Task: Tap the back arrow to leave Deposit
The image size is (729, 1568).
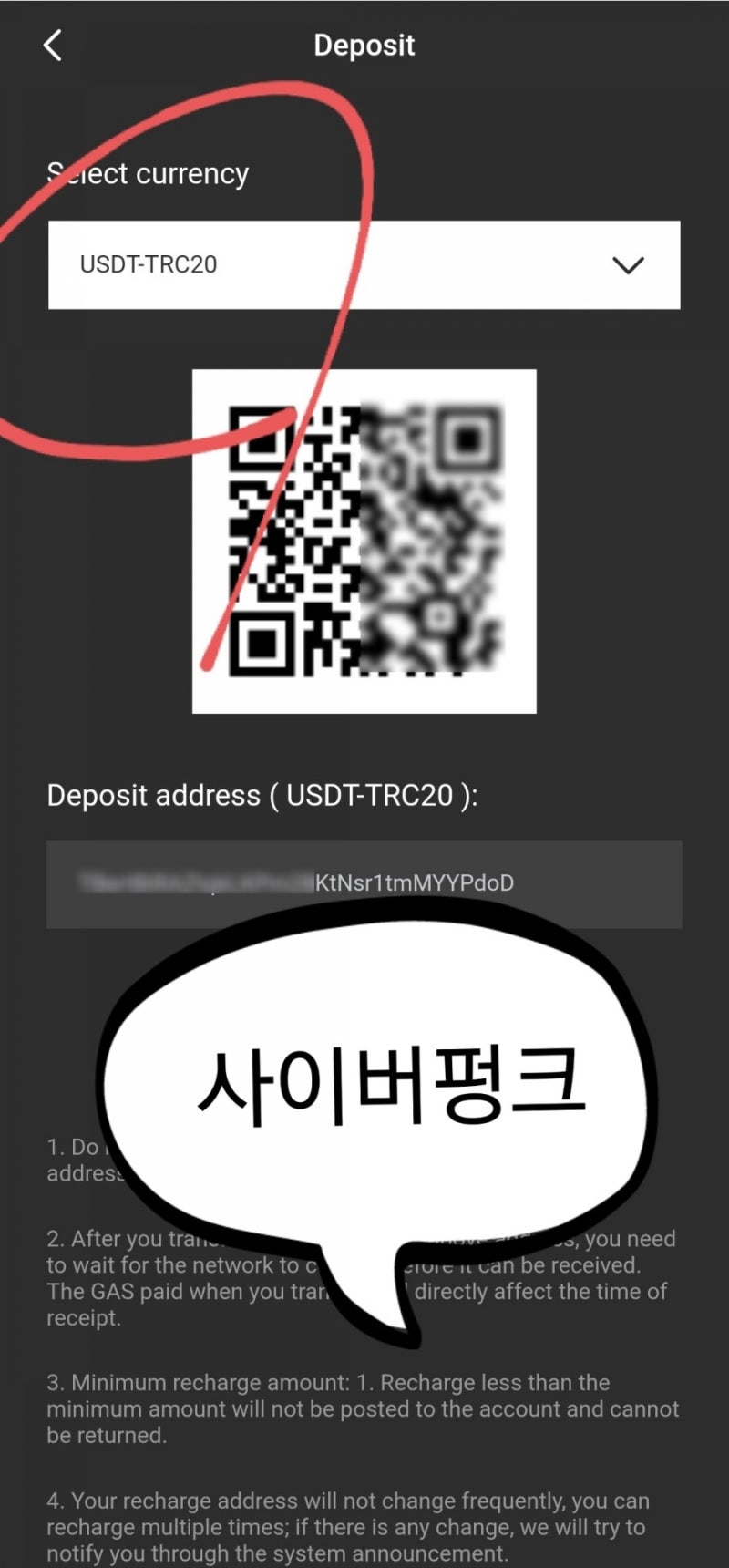Action: (x=52, y=44)
